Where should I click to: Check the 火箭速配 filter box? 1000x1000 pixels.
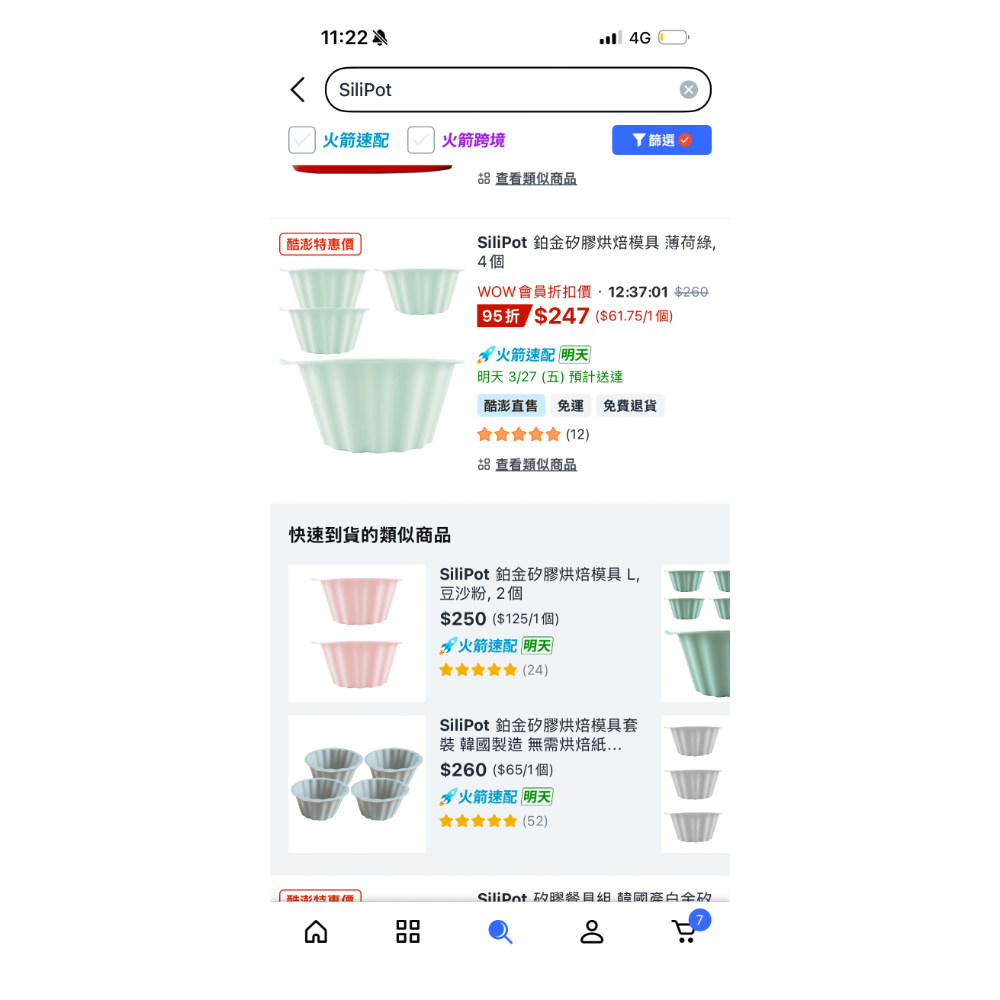(302, 140)
